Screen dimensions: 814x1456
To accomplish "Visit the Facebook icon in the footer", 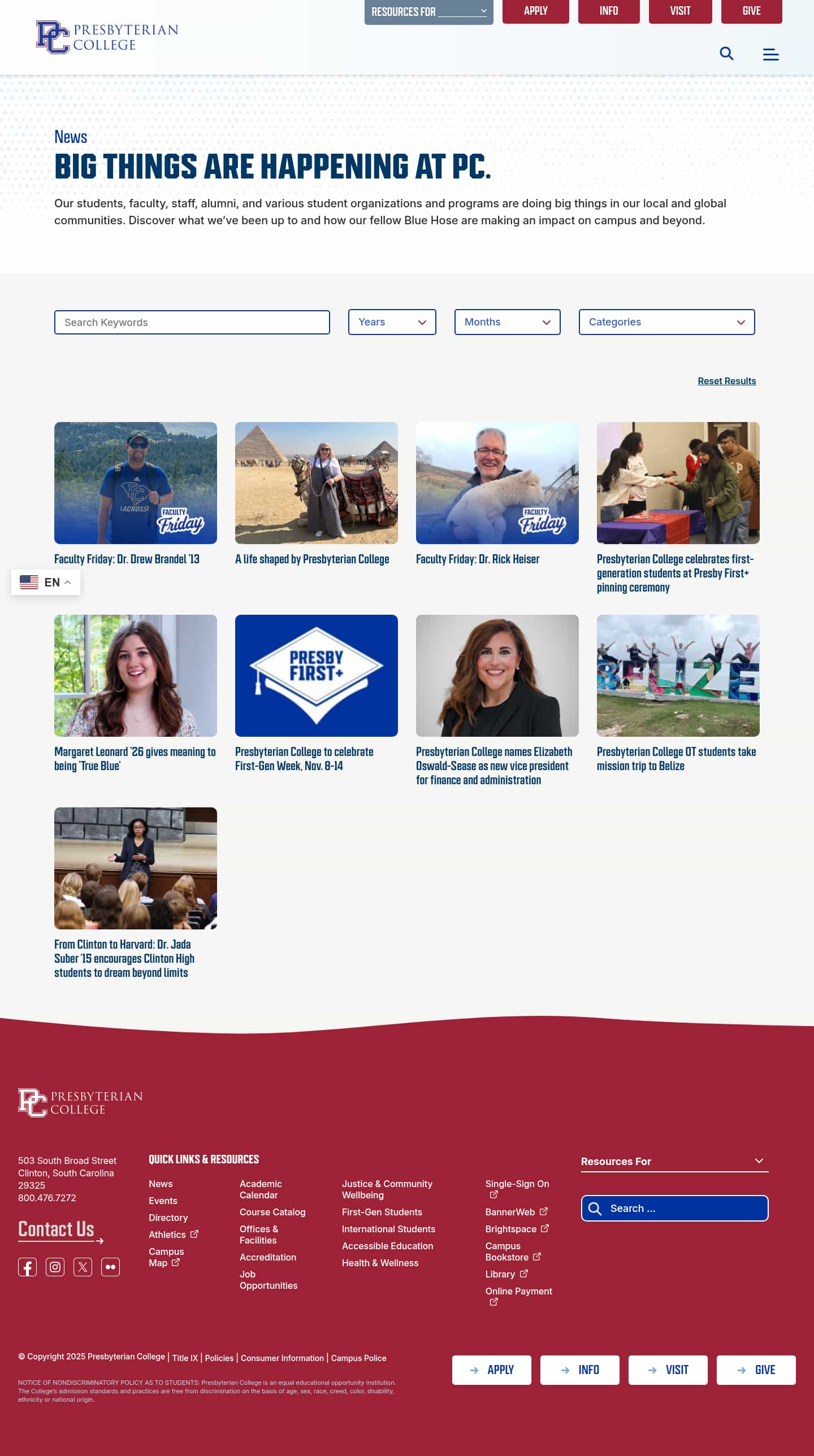I will 27,1267.
